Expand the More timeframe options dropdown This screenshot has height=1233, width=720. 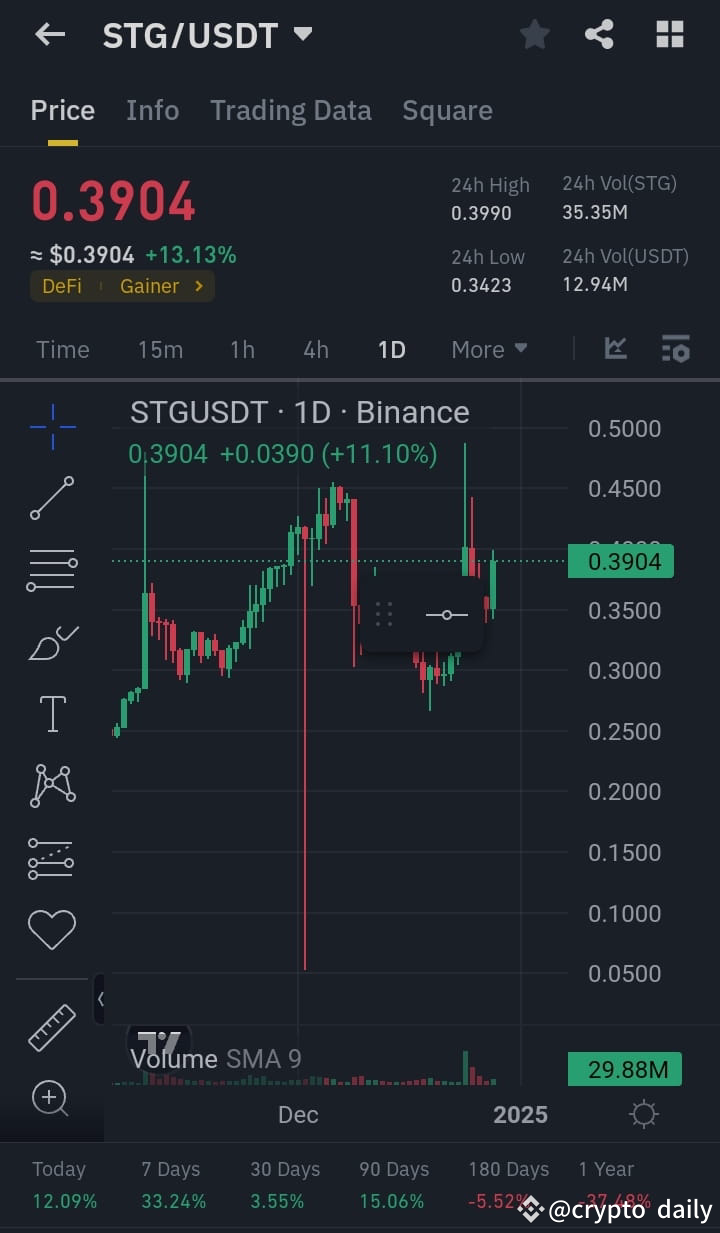click(x=489, y=349)
